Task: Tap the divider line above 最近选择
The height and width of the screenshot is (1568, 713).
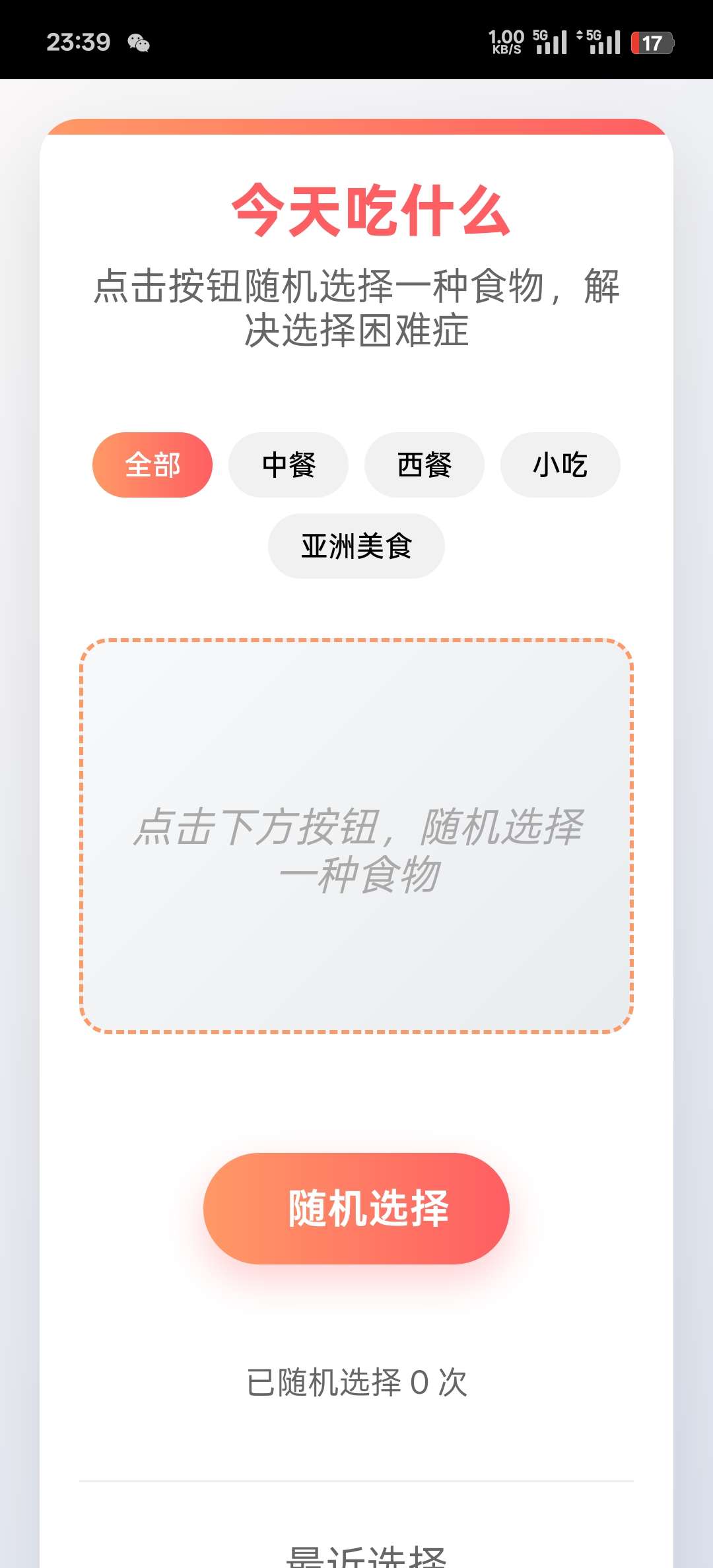Action: click(356, 1478)
